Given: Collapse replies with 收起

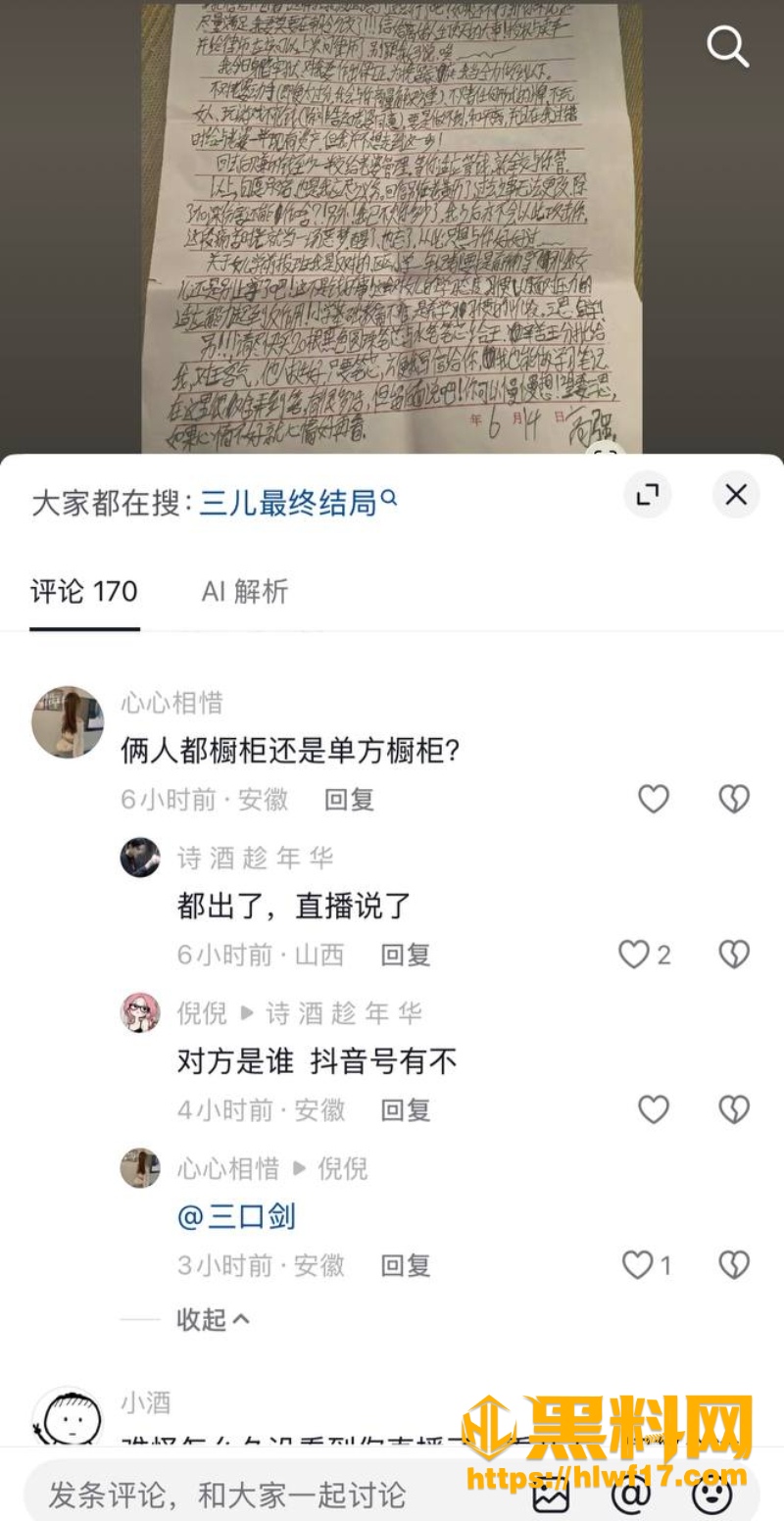Looking at the screenshot, I should [214, 1319].
